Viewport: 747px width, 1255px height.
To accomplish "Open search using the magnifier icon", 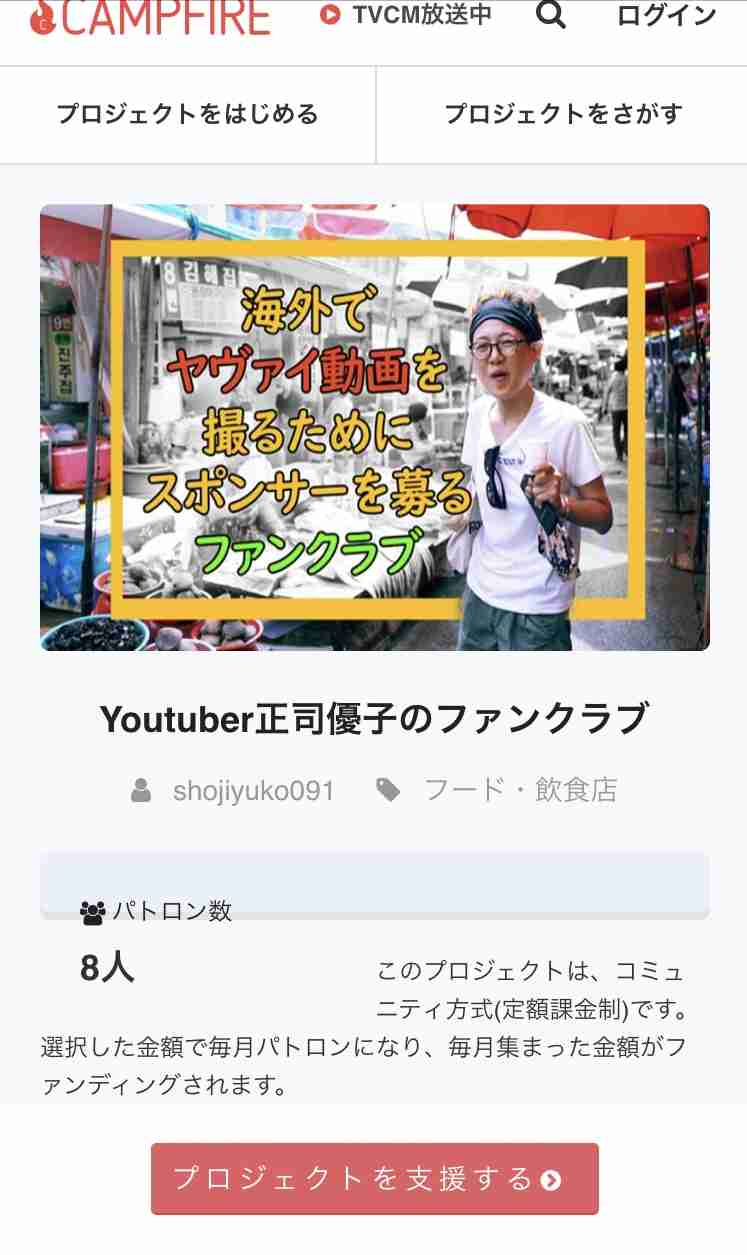I will click(x=549, y=15).
